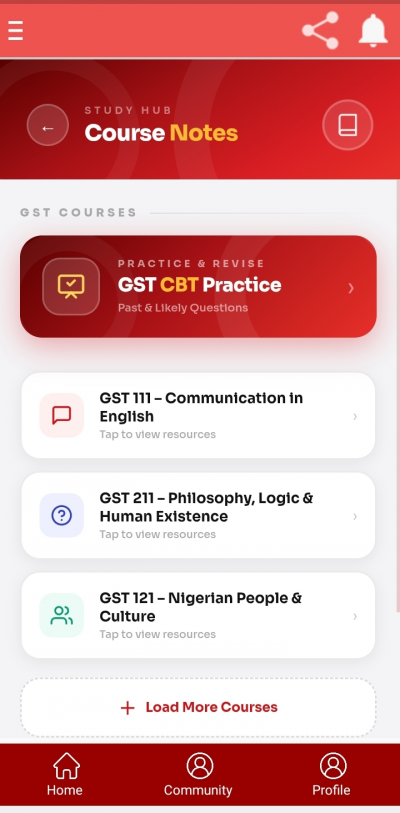Tap the share icon in the top bar
400x813 pixels.
321,31
